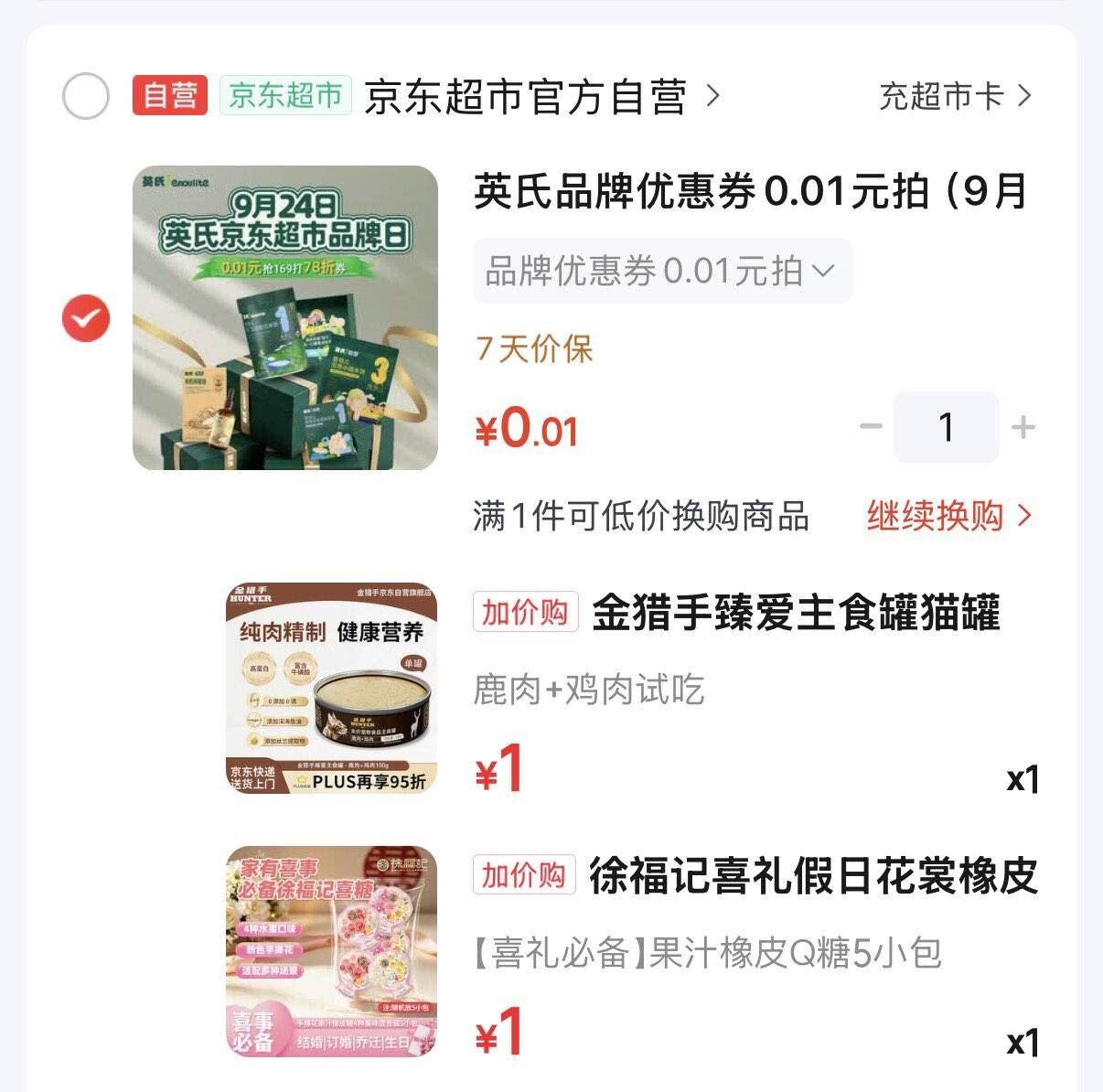
Task: Select all items from 京东超市官方自营 store
Action: click(x=86, y=96)
